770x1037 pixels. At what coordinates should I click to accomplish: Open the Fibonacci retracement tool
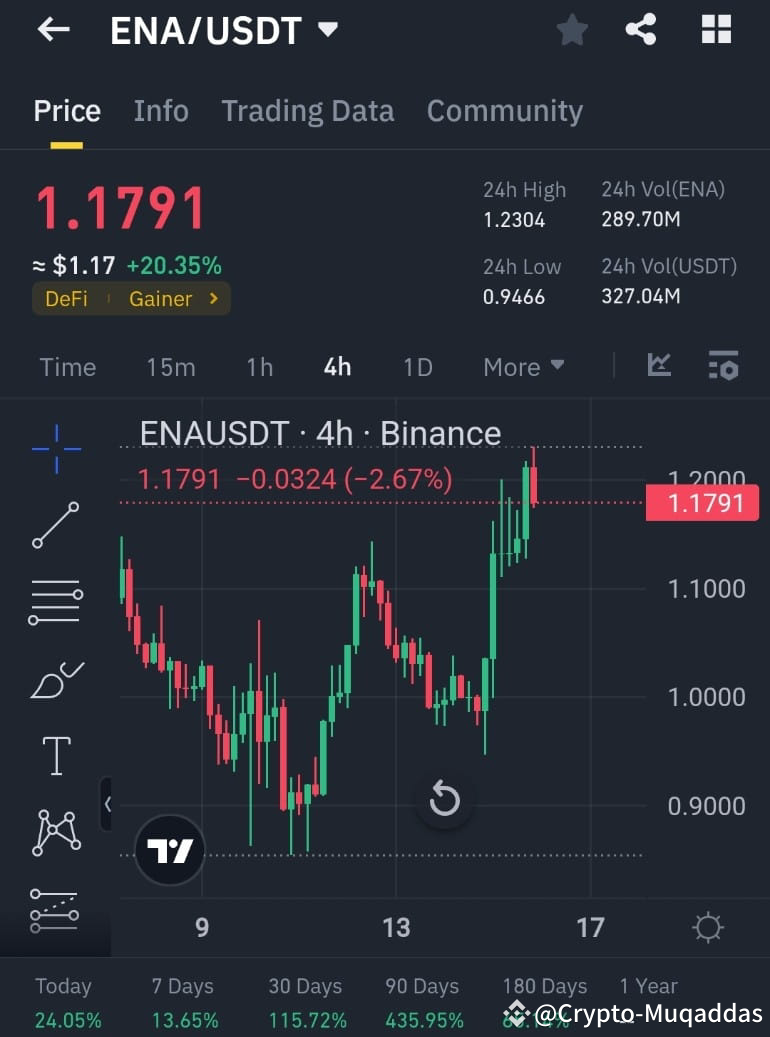[x=55, y=600]
